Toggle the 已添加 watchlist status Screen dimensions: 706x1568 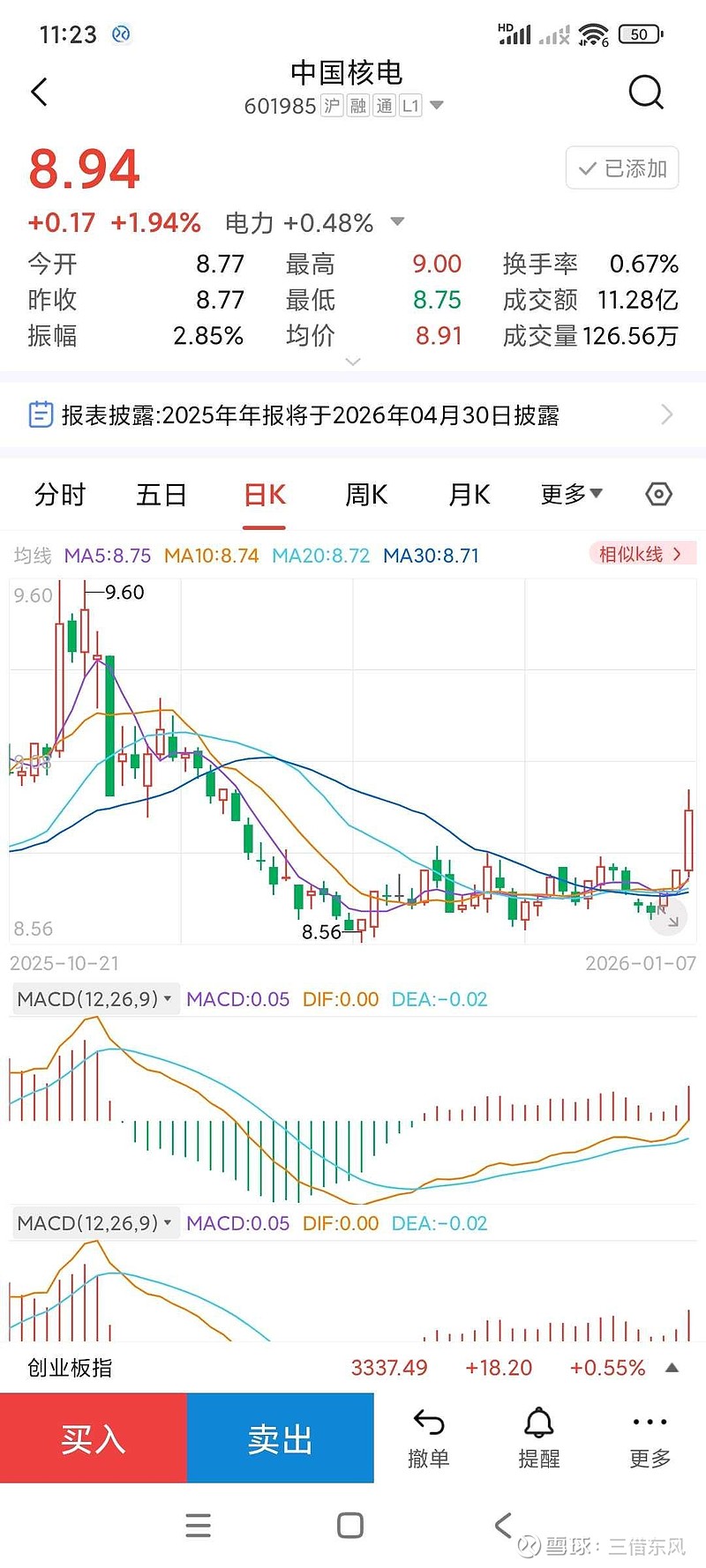[x=621, y=168]
